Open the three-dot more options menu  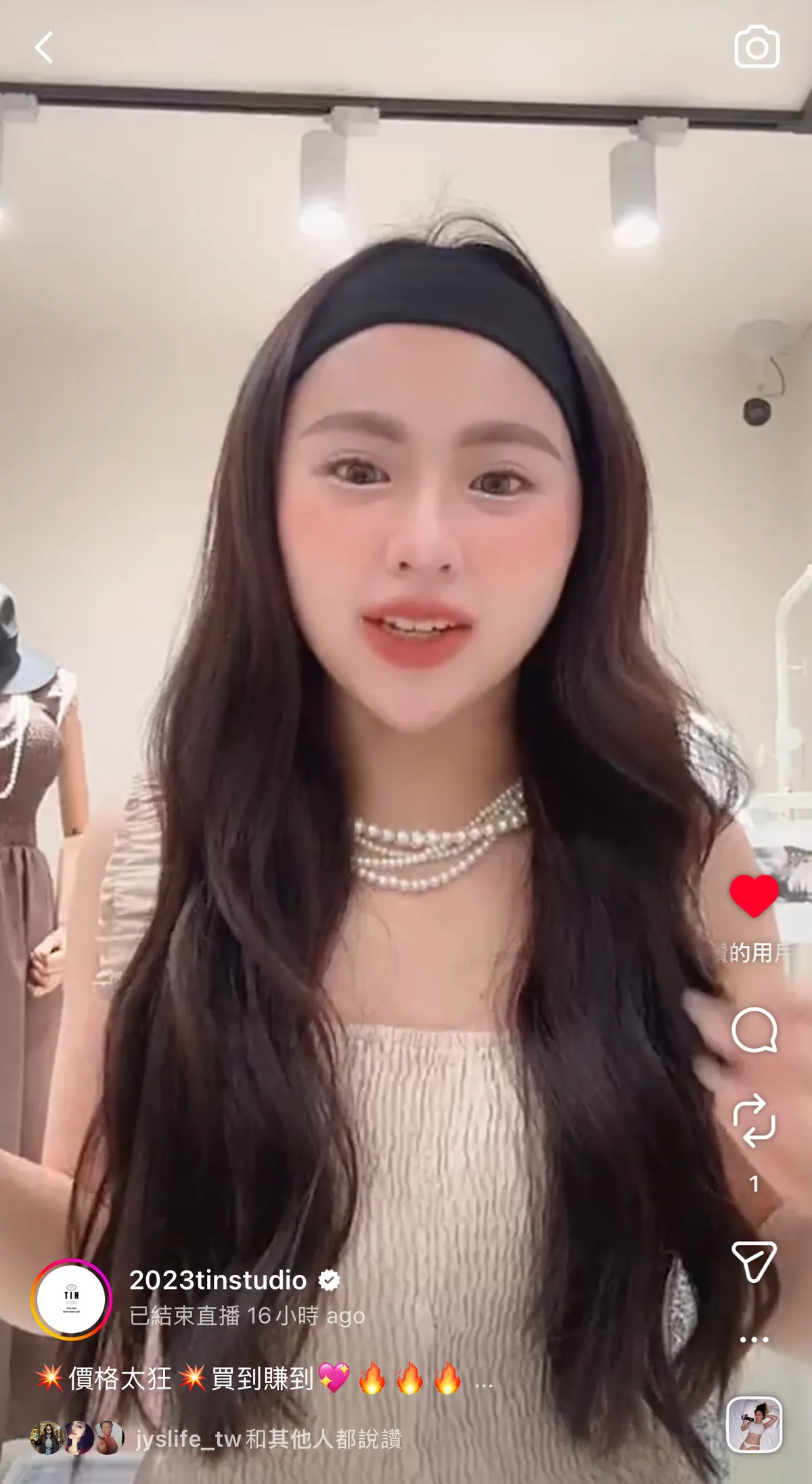[x=754, y=1339]
